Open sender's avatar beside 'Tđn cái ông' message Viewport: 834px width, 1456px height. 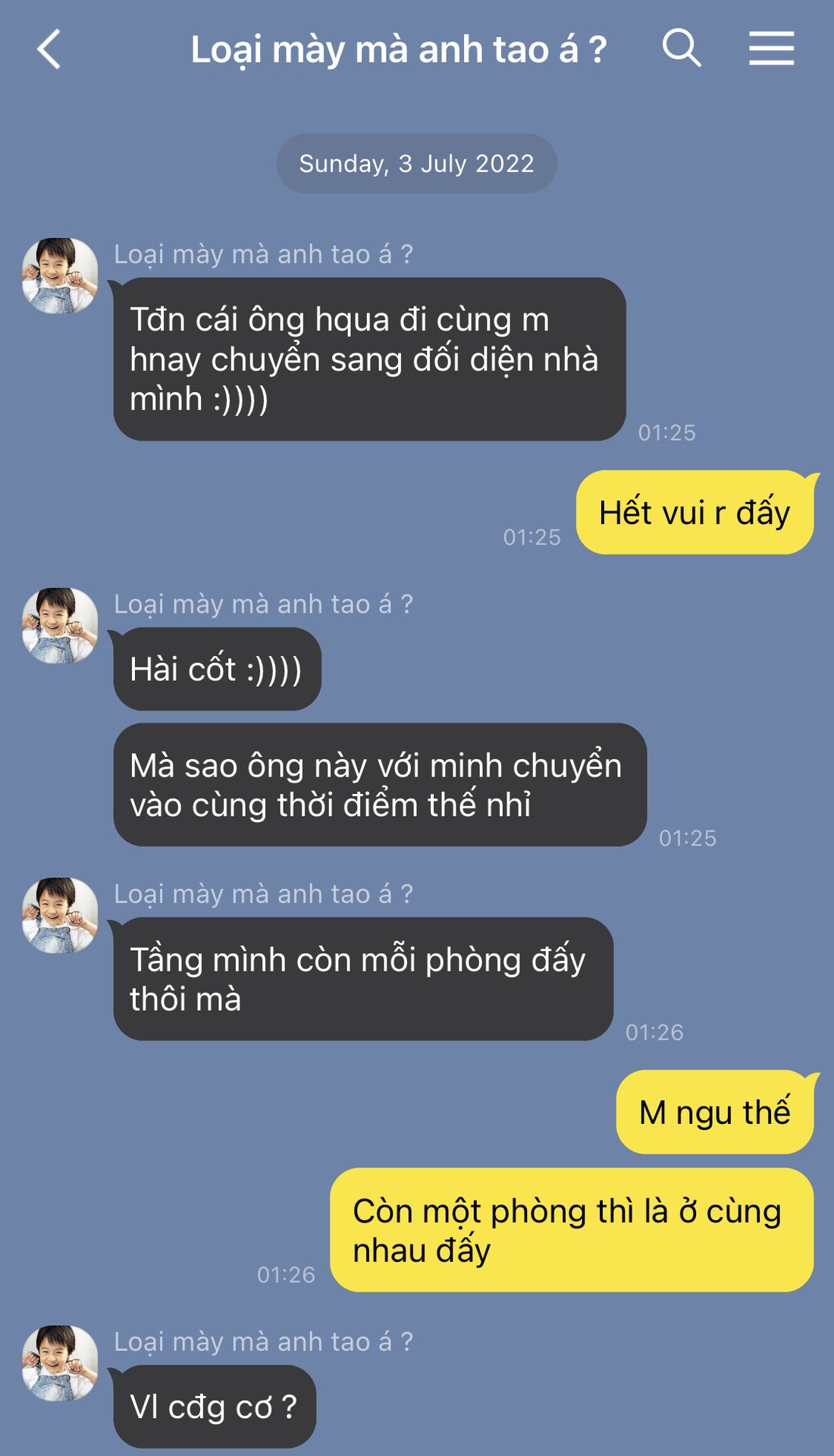coord(60,276)
